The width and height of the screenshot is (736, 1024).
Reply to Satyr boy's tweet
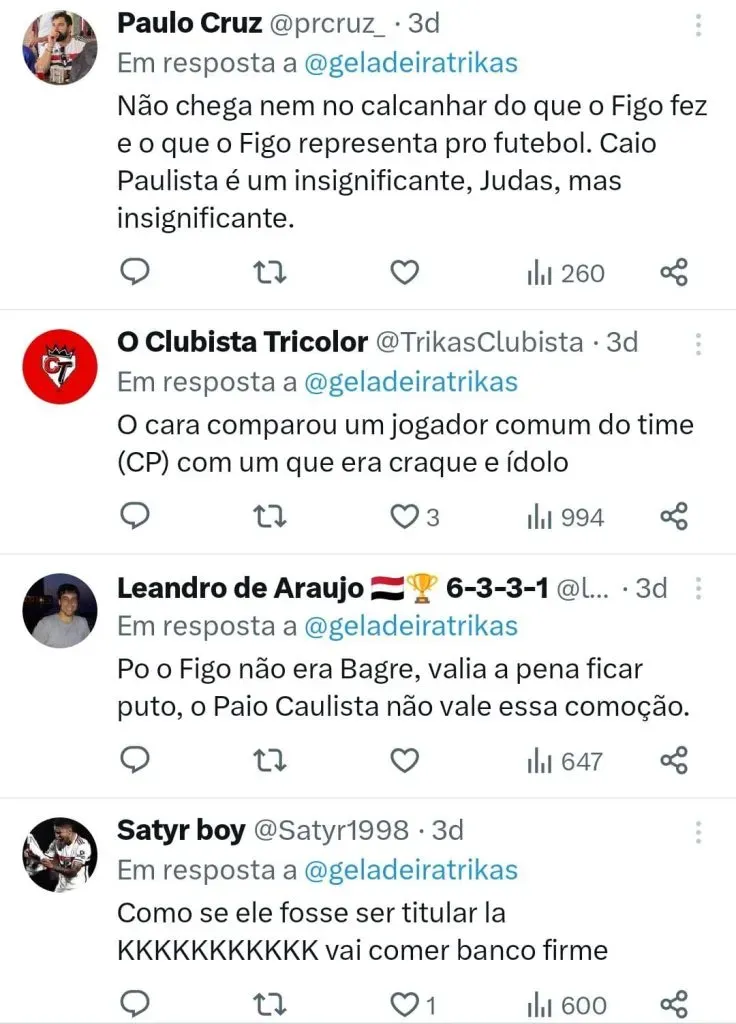pyautogui.click(x=135, y=1004)
